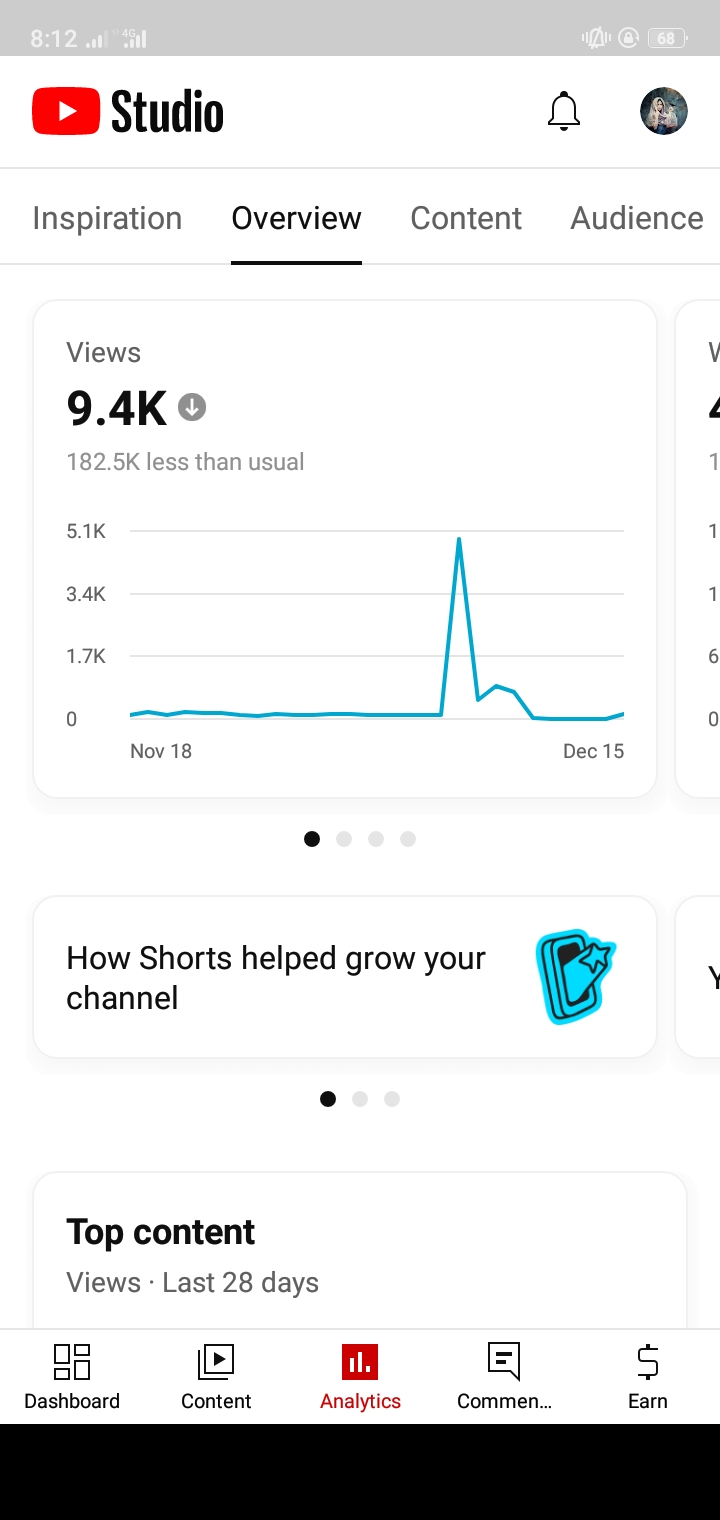Switch to the Content top tab
The height and width of the screenshot is (1520, 720).
[x=466, y=218]
